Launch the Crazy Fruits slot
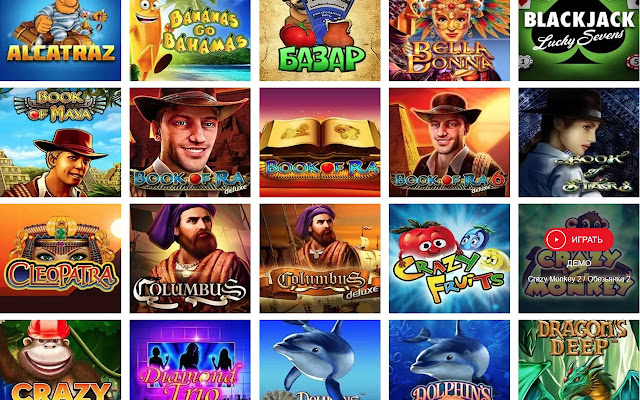Image resolution: width=640 pixels, height=400 pixels. [x=449, y=258]
